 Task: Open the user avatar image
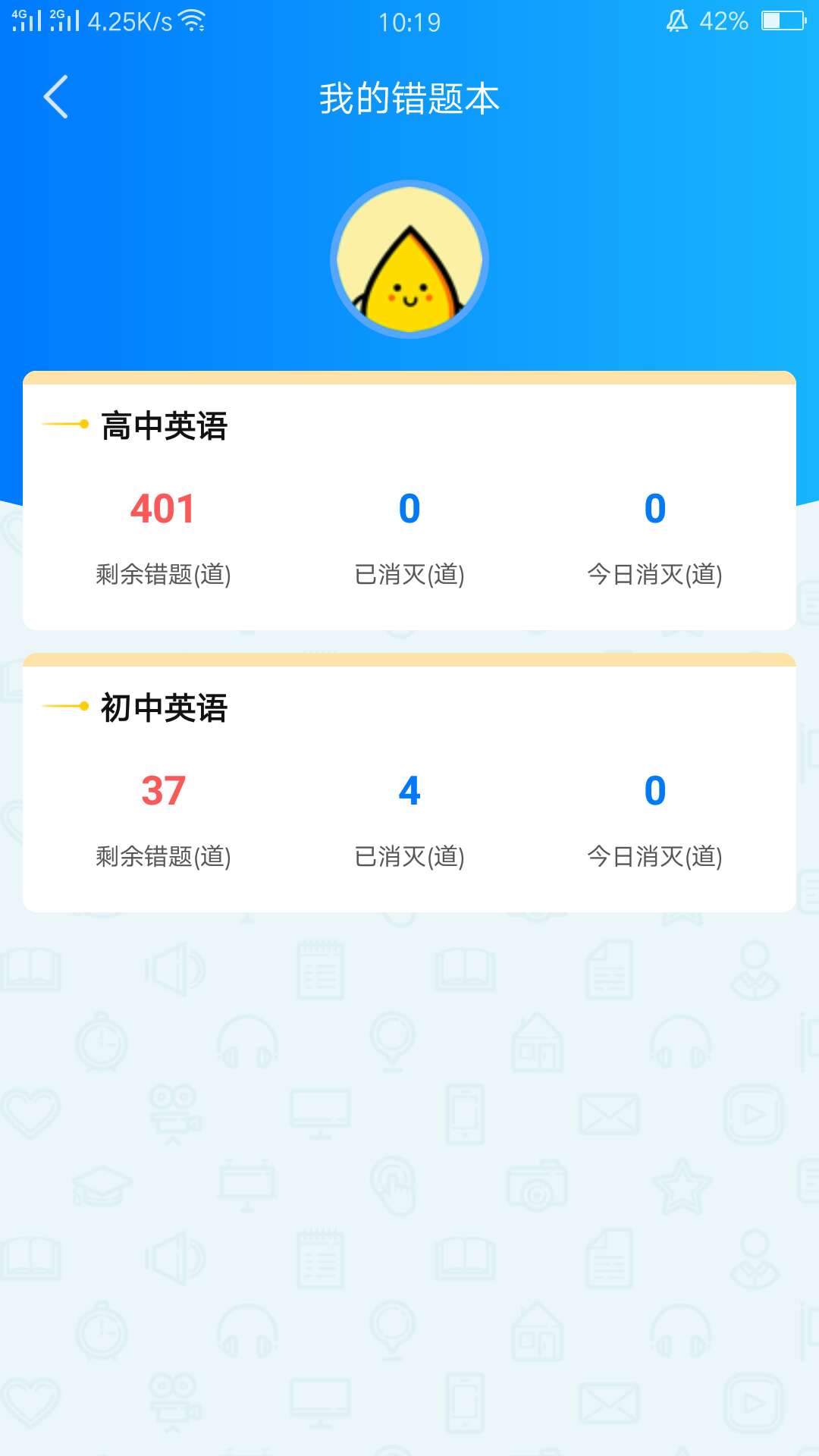click(409, 259)
